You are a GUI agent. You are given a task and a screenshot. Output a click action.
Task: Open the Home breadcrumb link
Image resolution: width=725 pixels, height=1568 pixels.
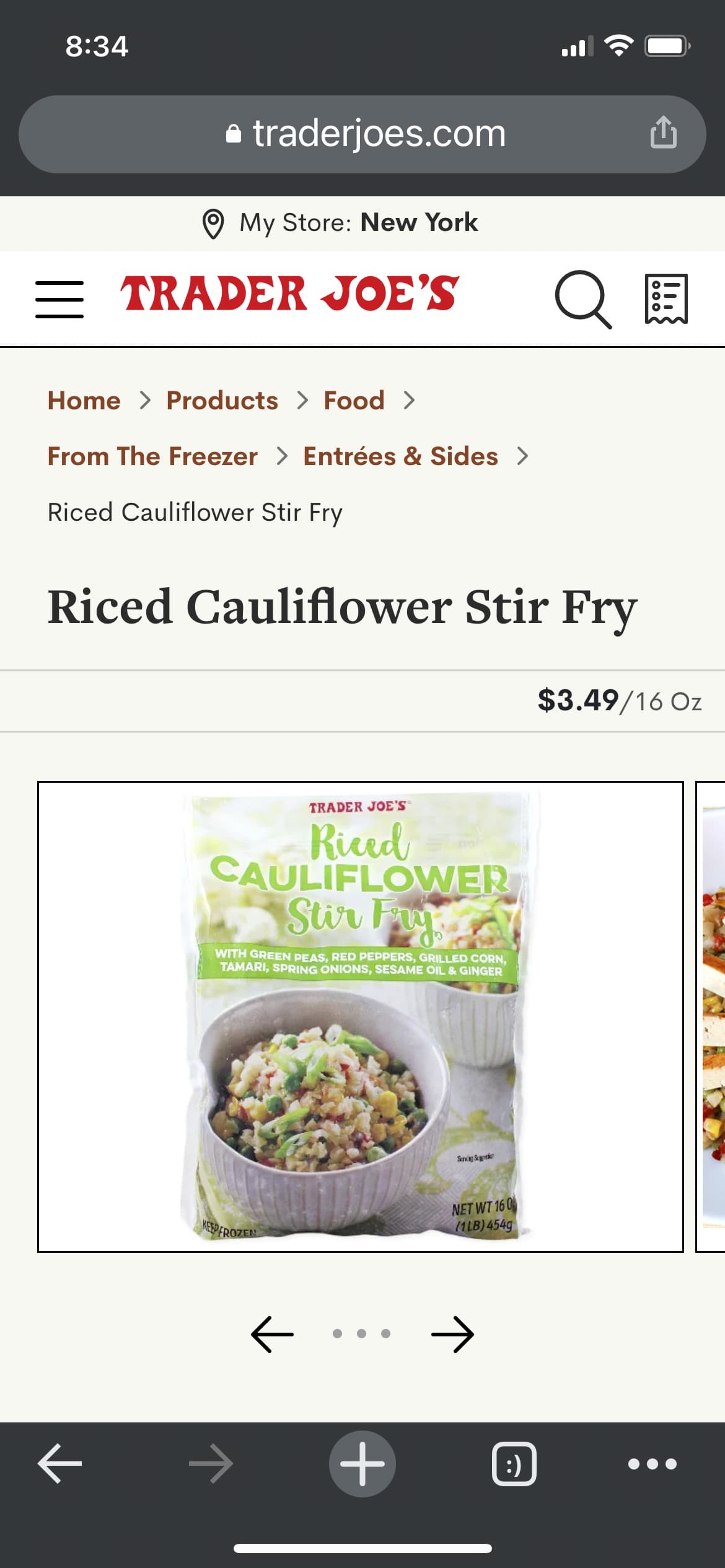[84, 401]
